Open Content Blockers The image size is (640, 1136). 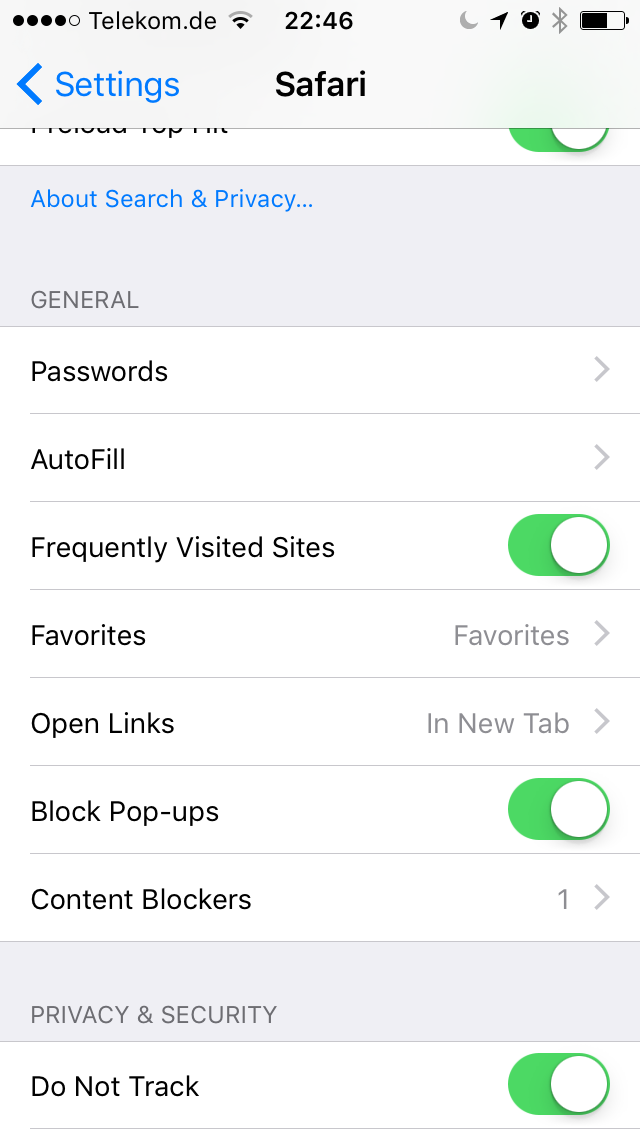[320, 898]
